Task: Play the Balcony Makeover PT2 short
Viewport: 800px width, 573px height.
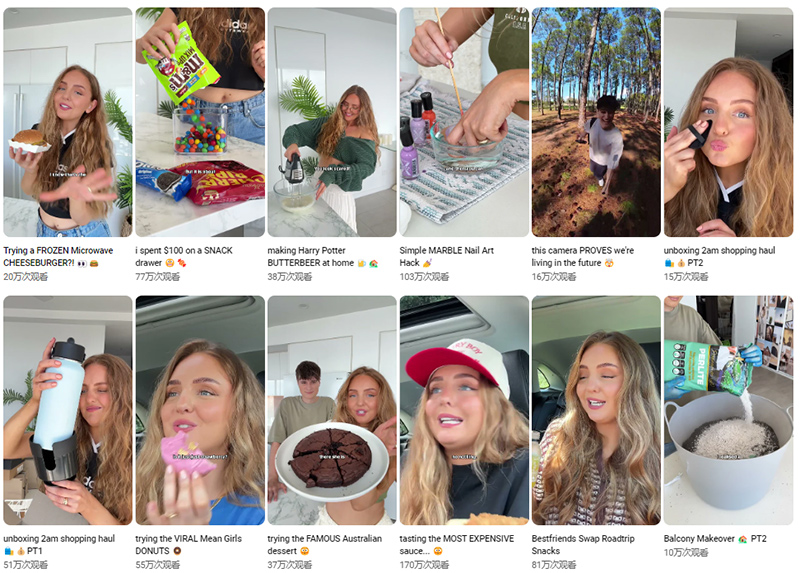Action: click(x=728, y=410)
